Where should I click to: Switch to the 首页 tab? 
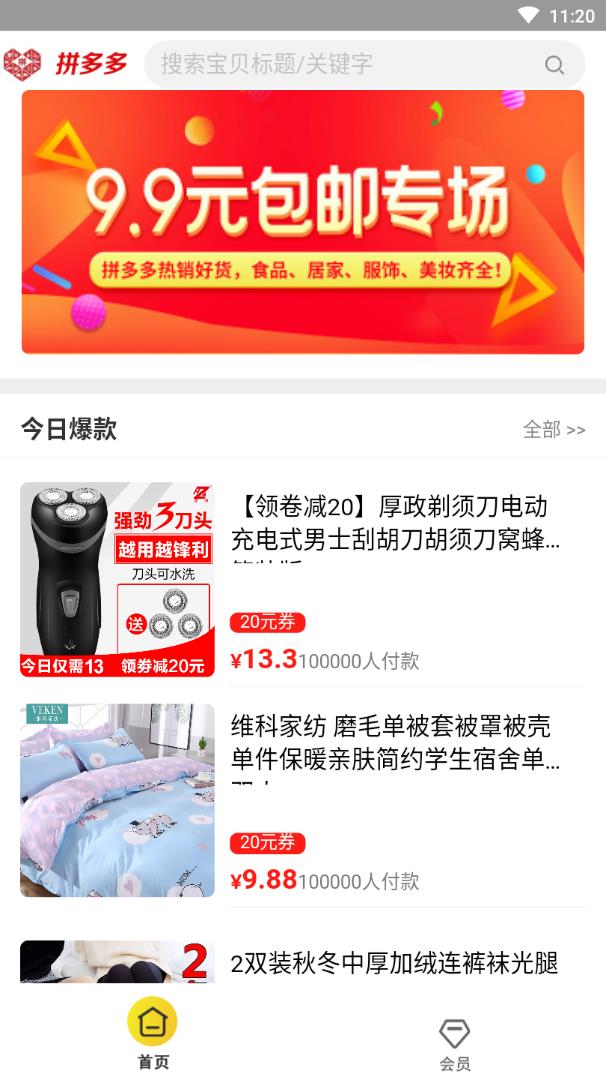[x=152, y=1035]
